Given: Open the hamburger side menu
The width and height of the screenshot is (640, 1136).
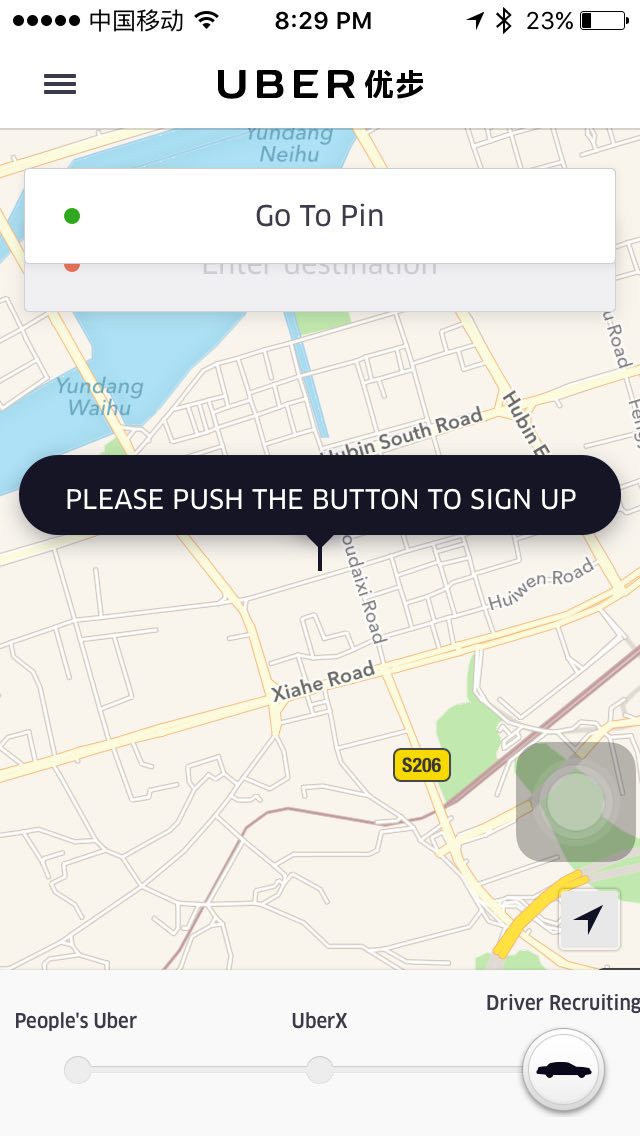Looking at the screenshot, I should pyautogui.click(x=60, y=85).
